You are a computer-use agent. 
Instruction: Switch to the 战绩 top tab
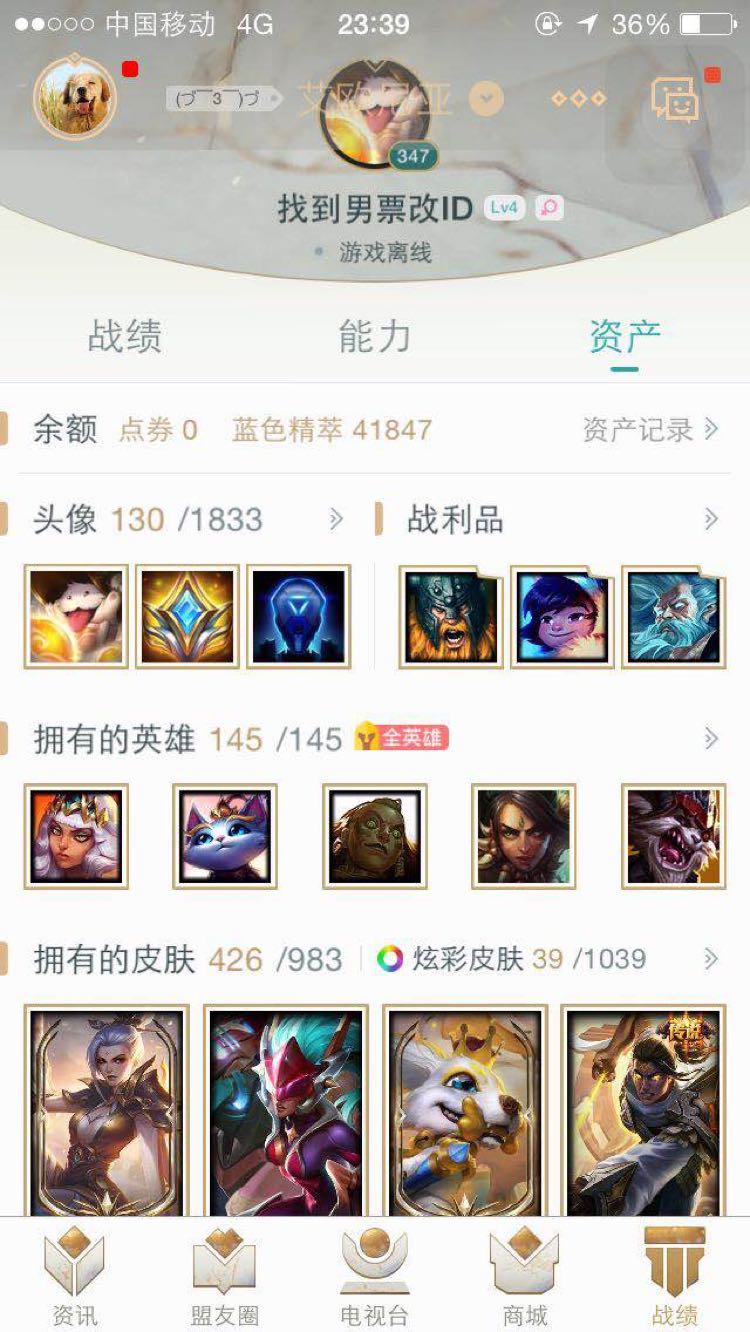[125, 337]
